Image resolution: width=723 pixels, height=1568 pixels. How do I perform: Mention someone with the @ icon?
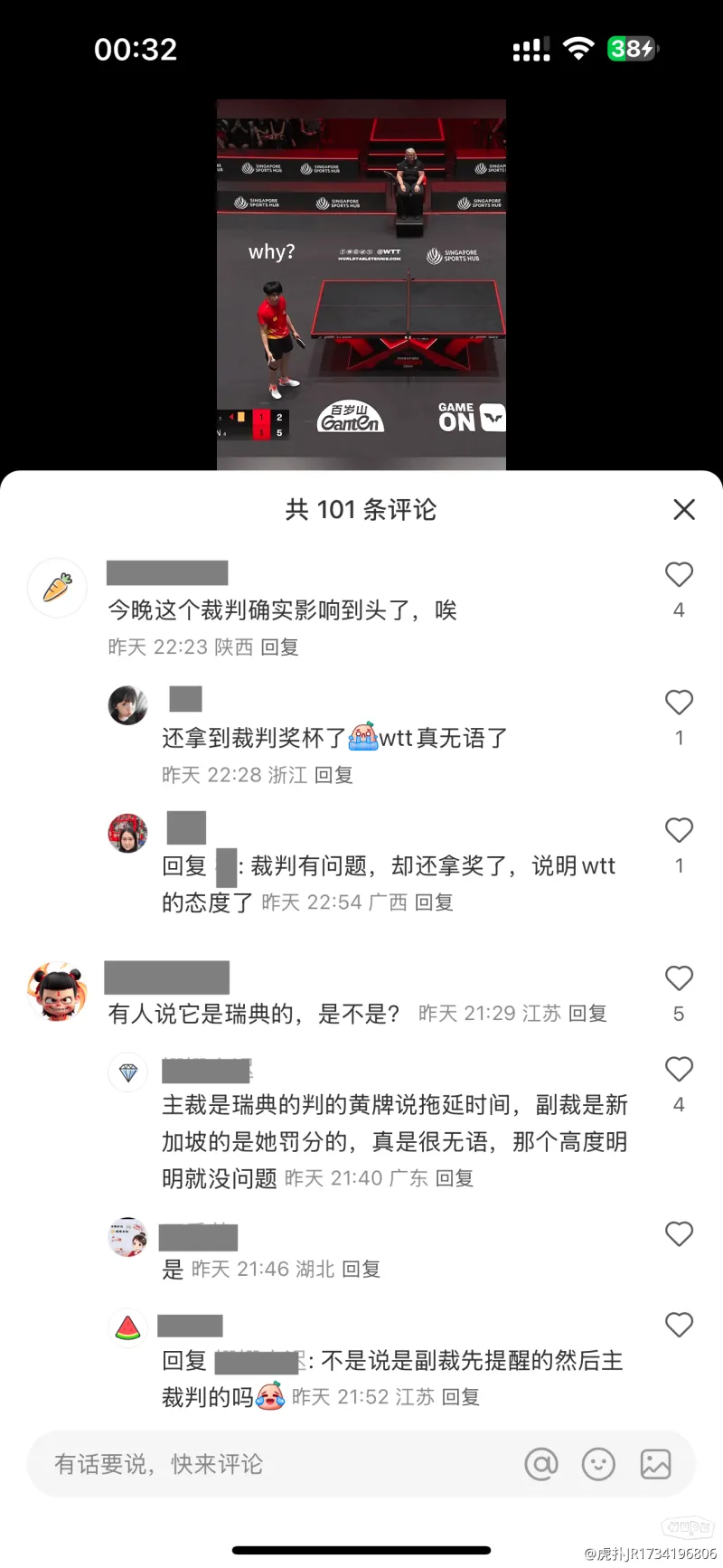(x=541, y=1464)
